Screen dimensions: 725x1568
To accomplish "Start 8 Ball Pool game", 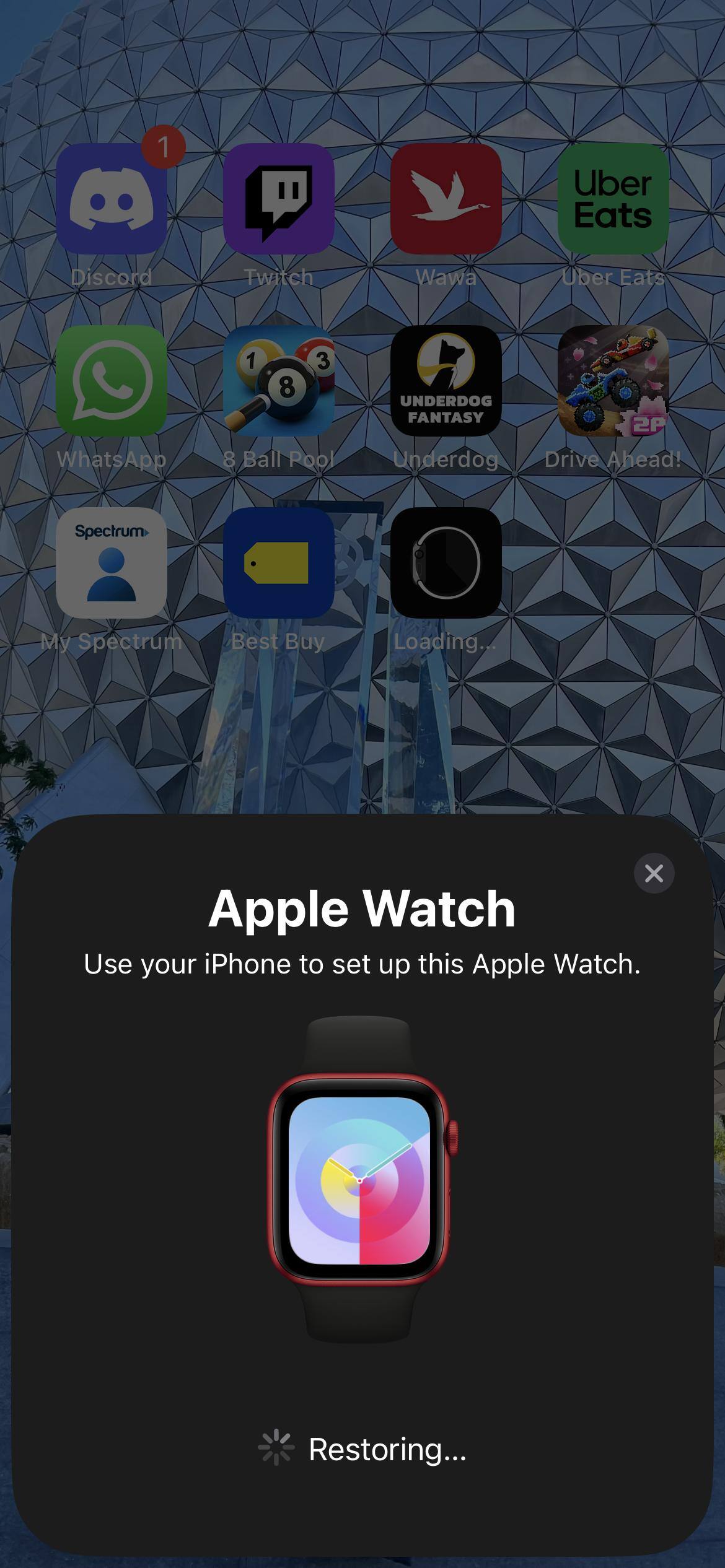I will coord(279,381).
